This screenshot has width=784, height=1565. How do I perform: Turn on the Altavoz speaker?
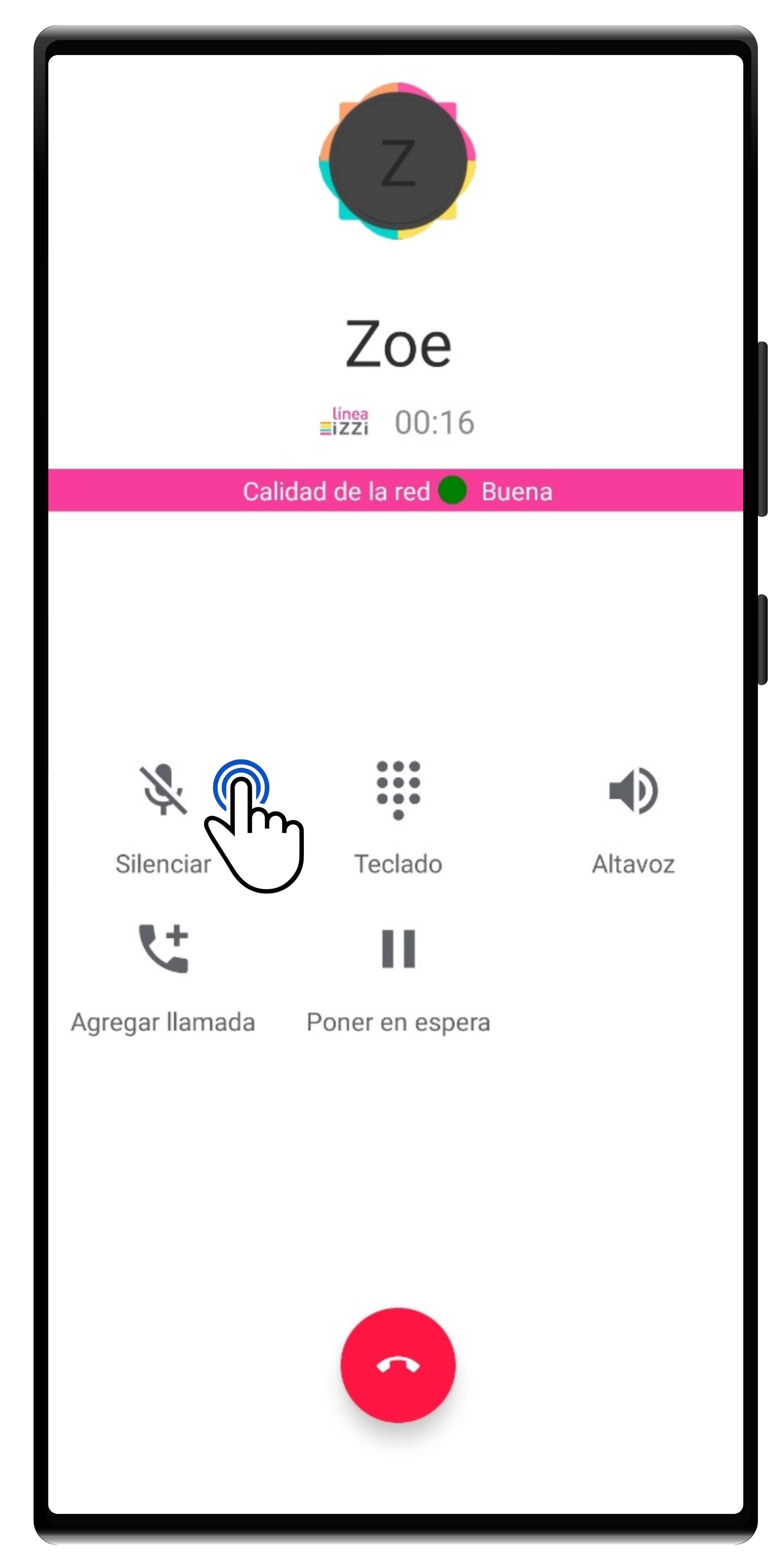[x=633, y=790]
